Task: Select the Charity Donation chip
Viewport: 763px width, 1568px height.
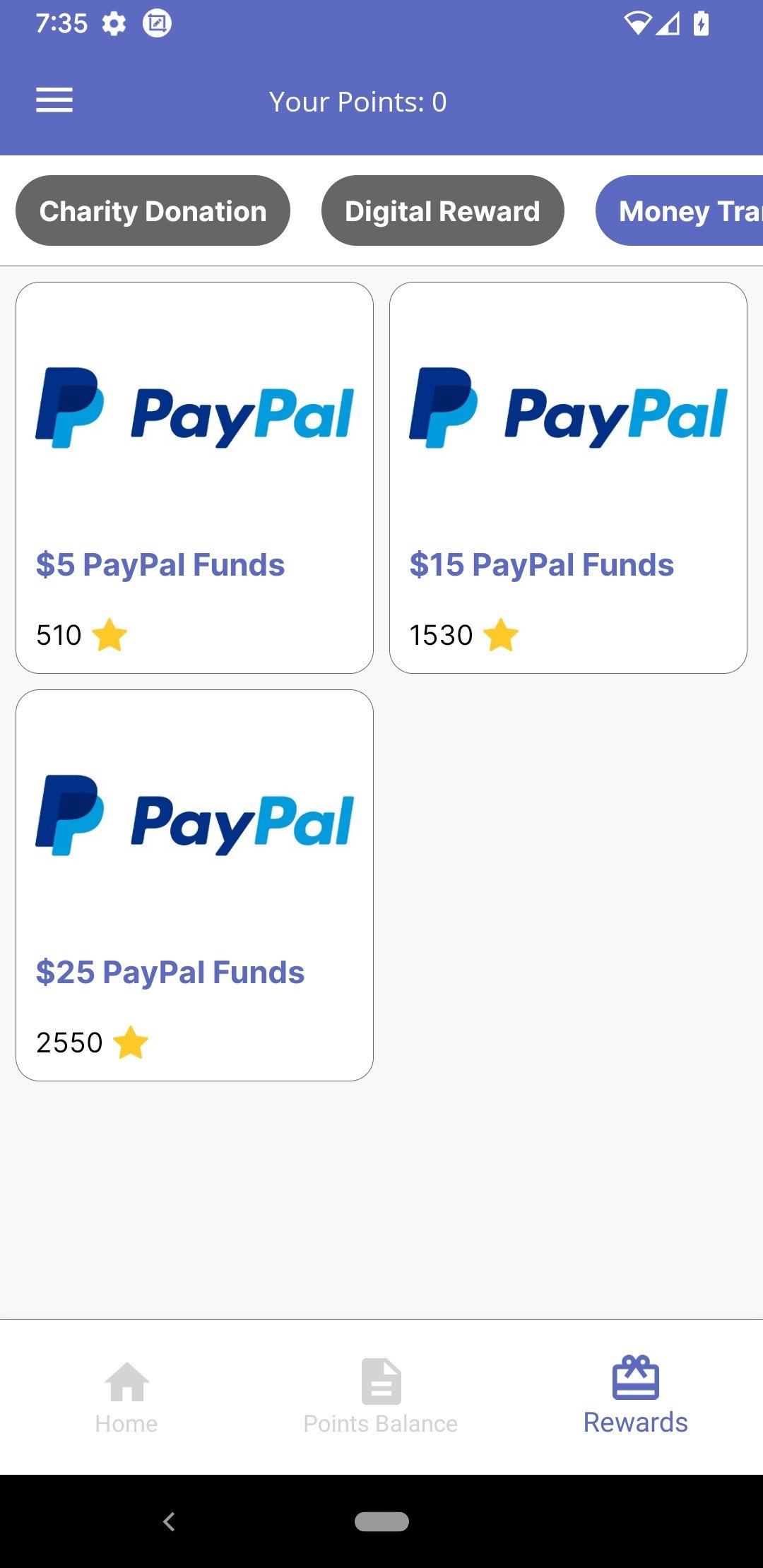Action: 153,210
